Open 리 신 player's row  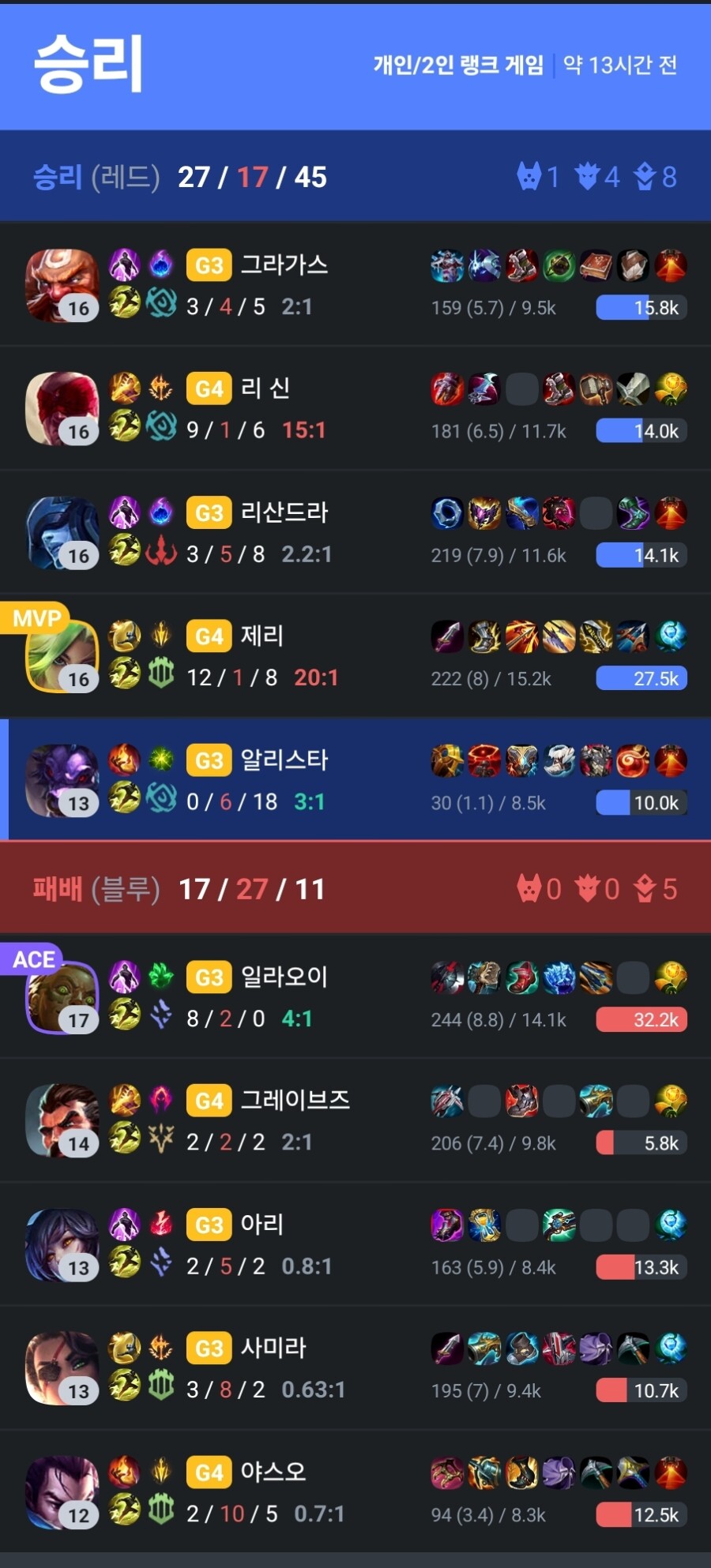tap(355, 409)
